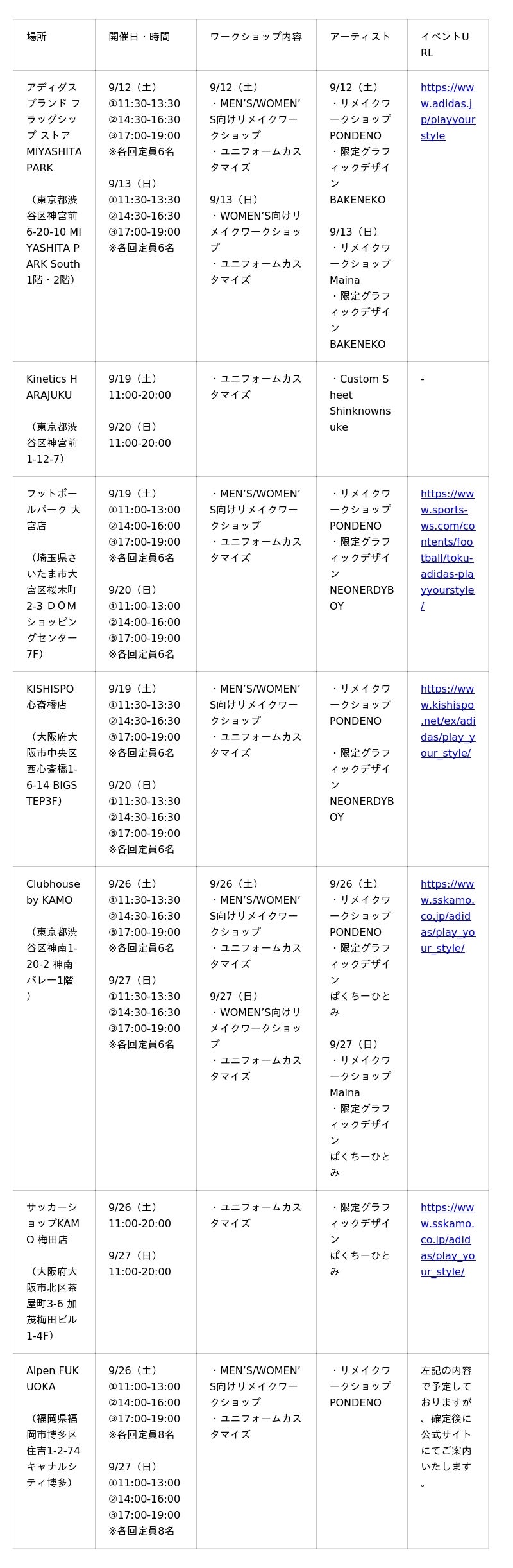This screenshot has width=513, height=1568.
Task: Open sskamo.co.jp link in サッカーショップKAMO梅田店 row
Action: (x=448, y=1239)
